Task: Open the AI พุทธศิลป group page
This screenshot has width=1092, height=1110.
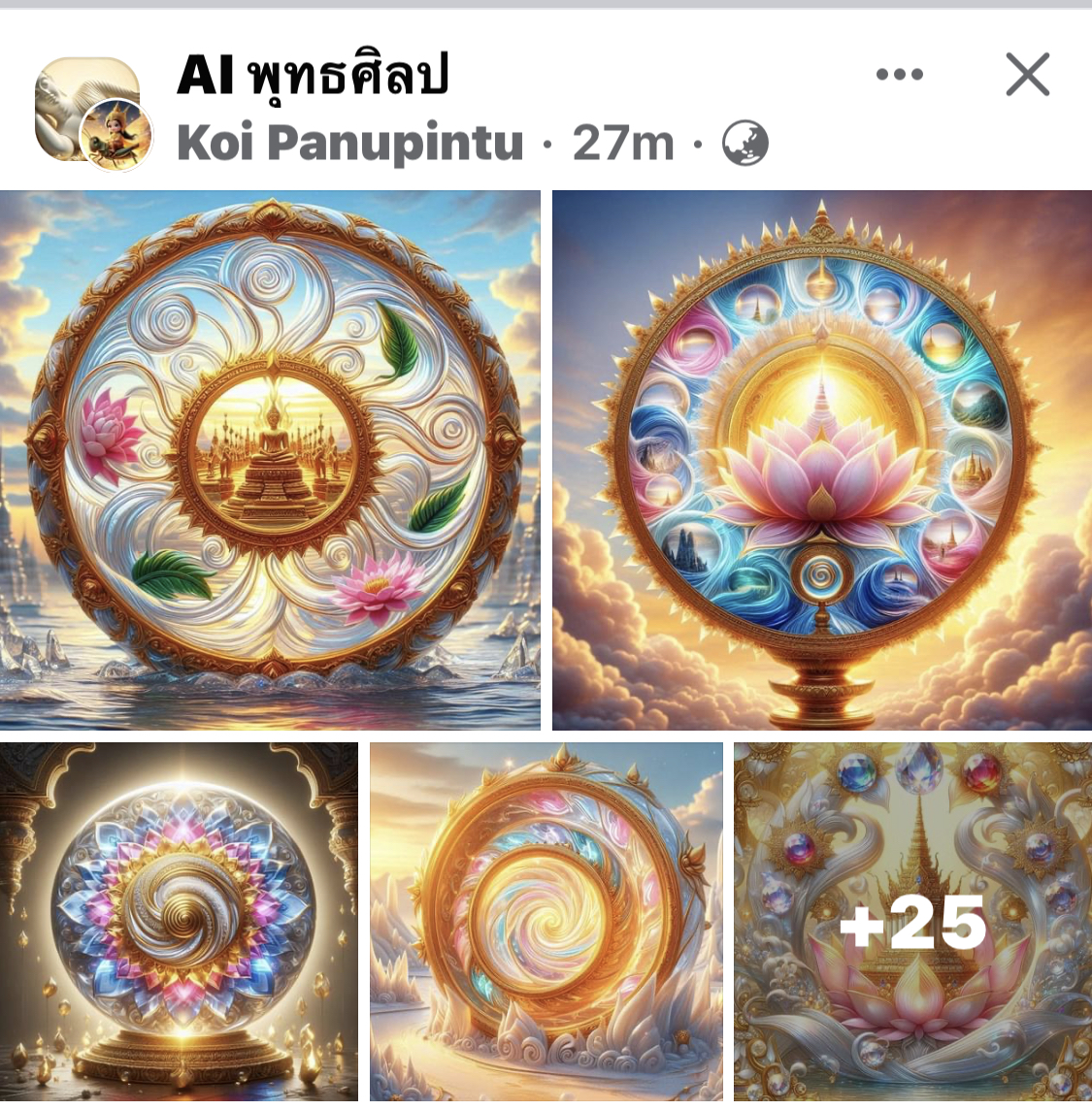Action: tap(313, 75)
